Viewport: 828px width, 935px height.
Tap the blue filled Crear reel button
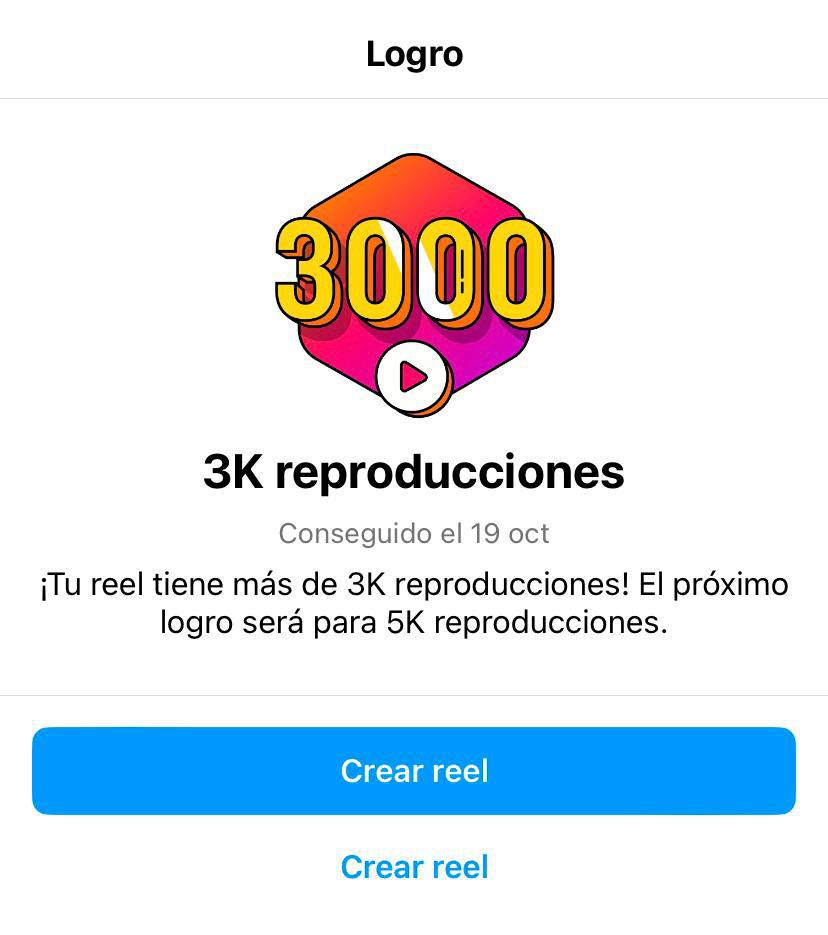(414, 771)
